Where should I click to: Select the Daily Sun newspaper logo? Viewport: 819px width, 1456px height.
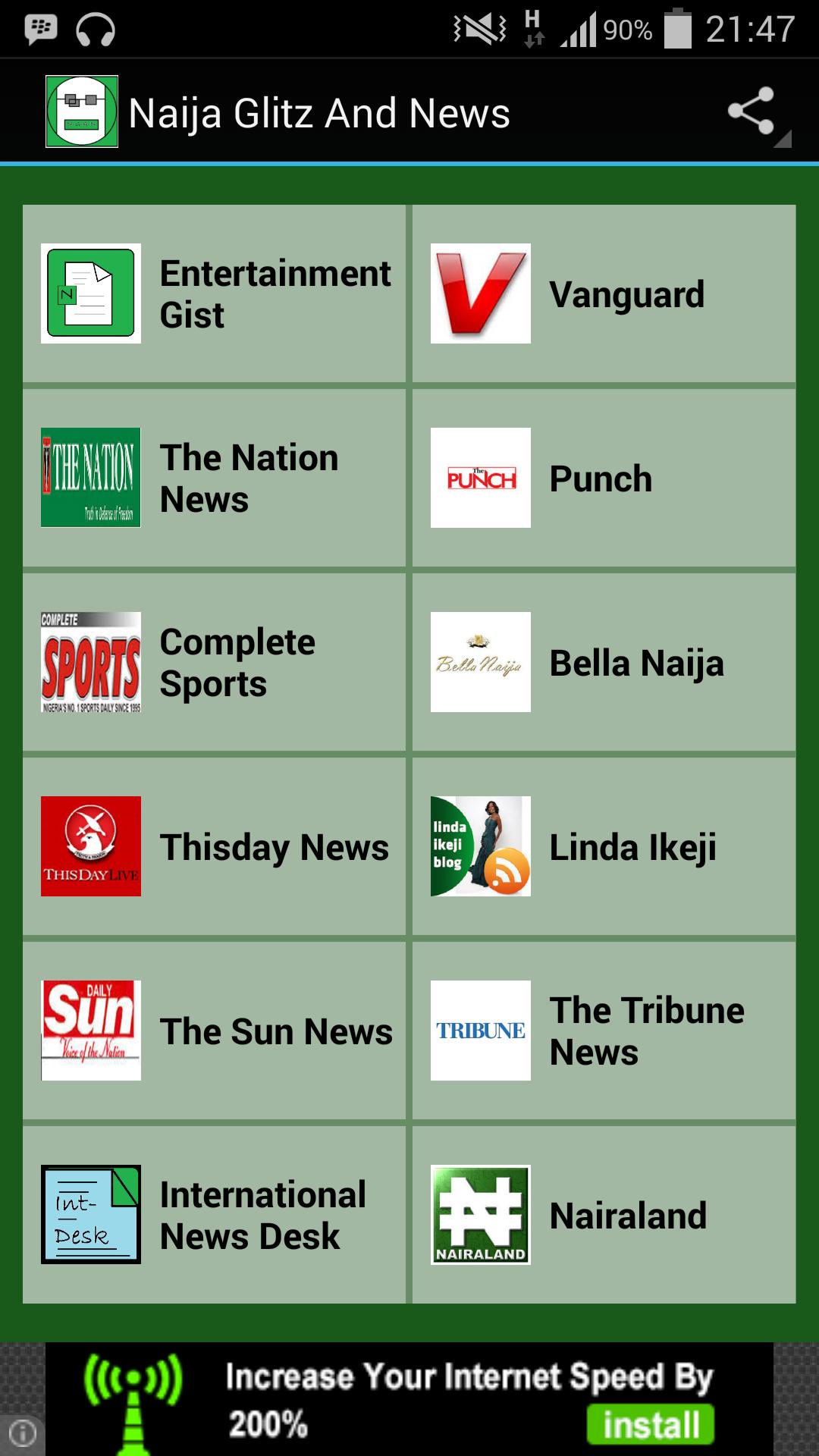click(90, 1031)
